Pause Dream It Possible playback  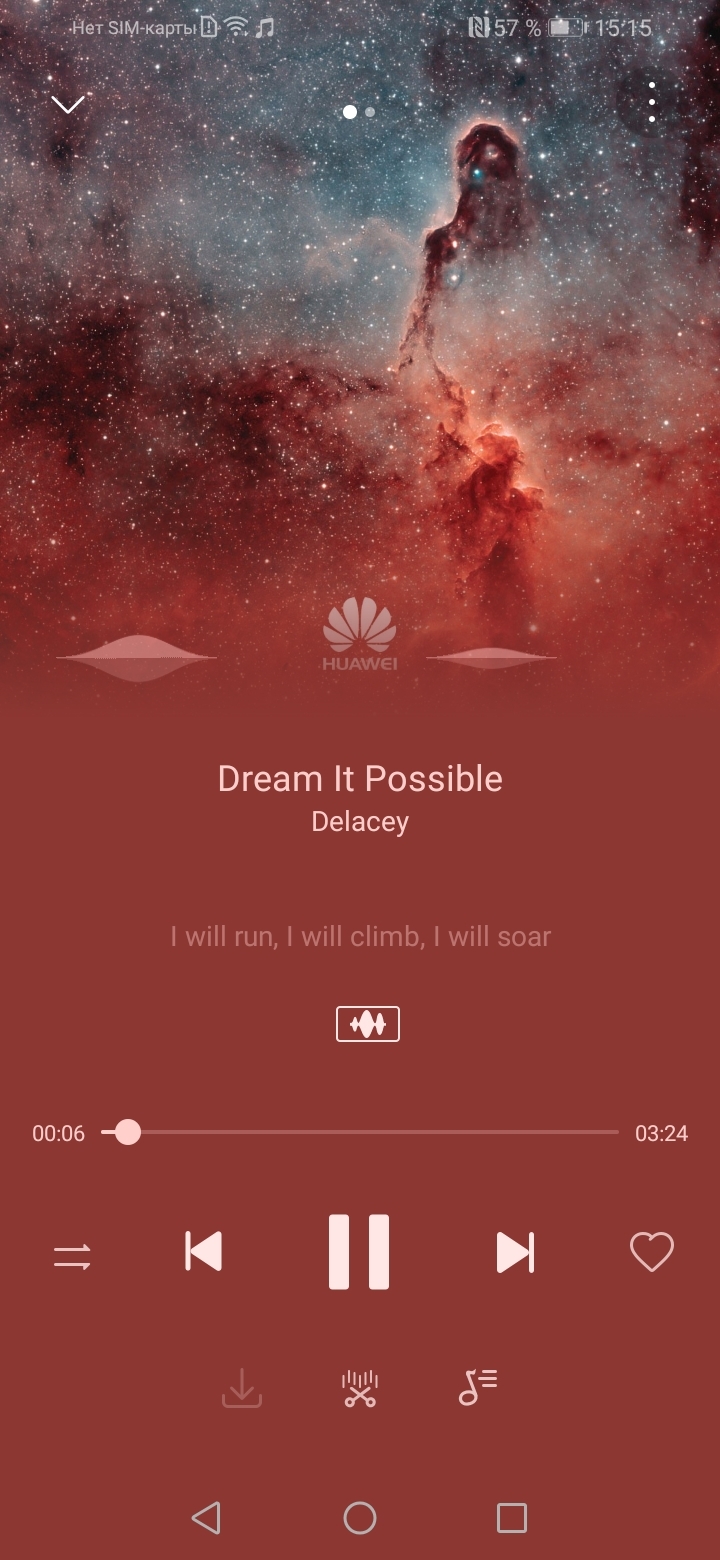tap(359, 1252)
